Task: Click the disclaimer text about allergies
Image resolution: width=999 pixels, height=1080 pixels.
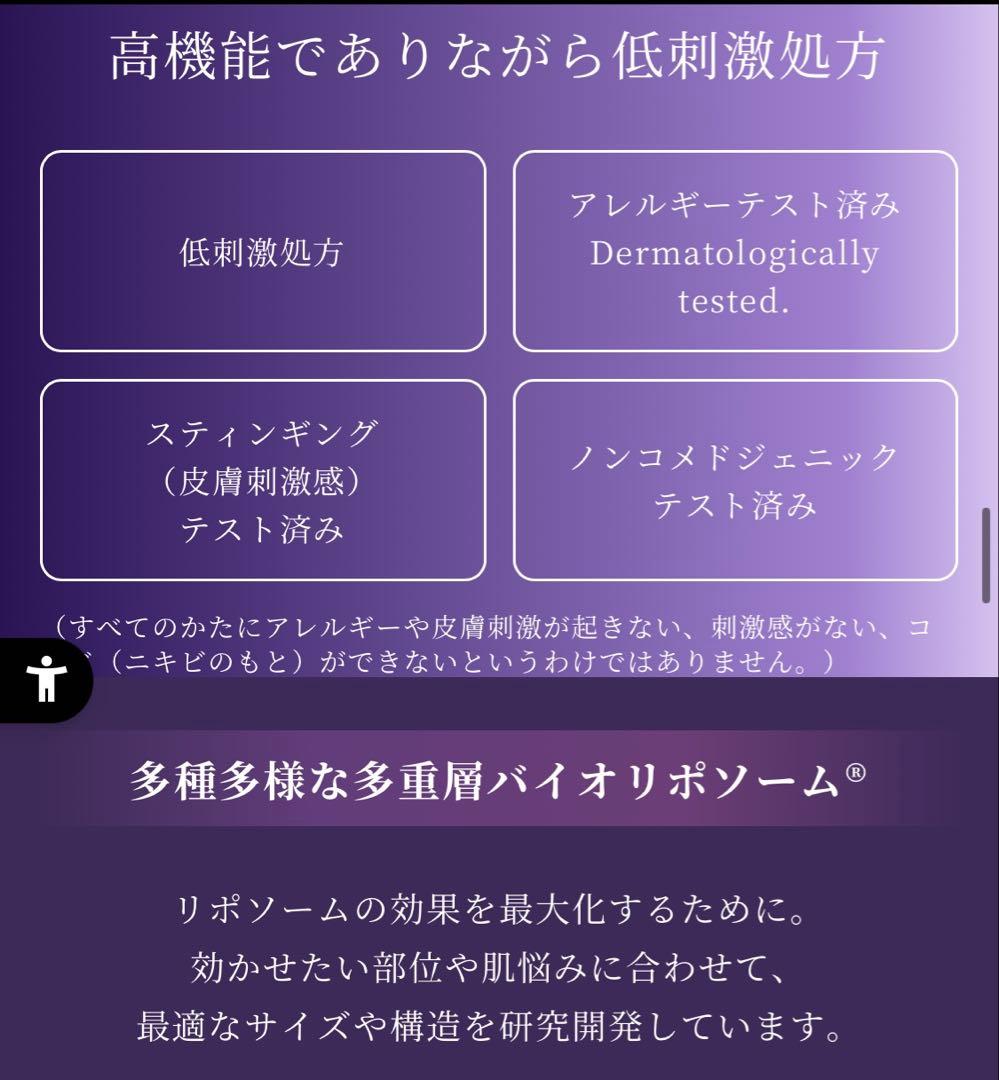Action: (499, 640)
